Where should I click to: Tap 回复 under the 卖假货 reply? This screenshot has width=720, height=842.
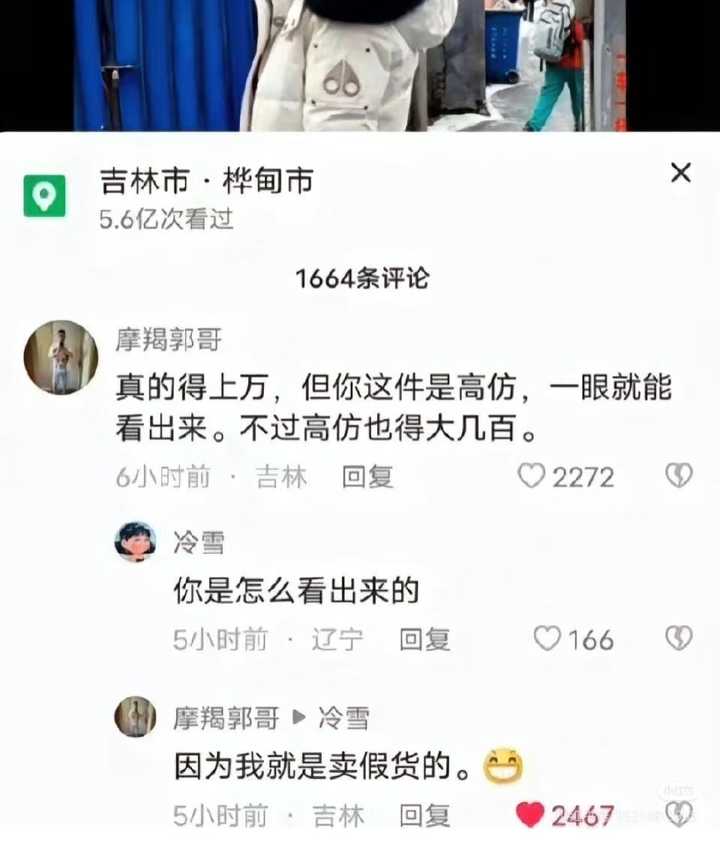[x=425, y=815]
